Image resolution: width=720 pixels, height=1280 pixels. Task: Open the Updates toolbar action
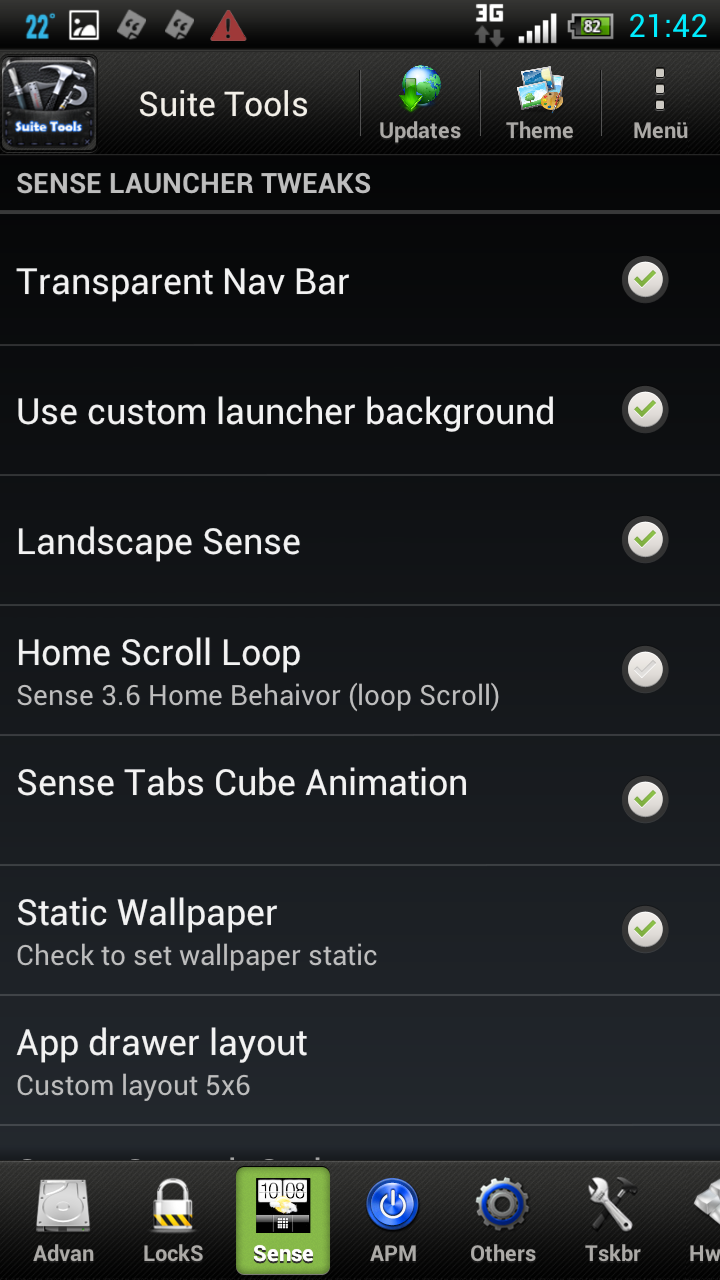420,104
